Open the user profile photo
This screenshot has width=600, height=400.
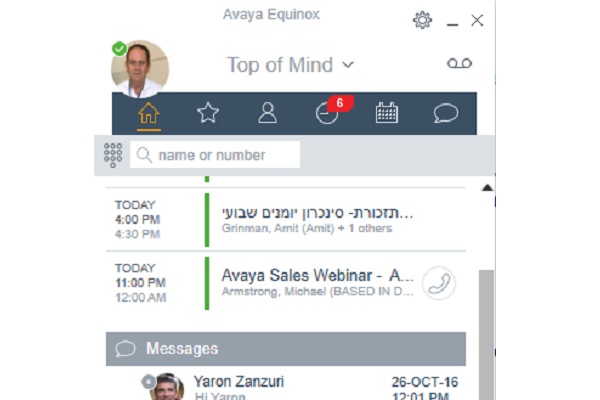click(x=140, y=68)
